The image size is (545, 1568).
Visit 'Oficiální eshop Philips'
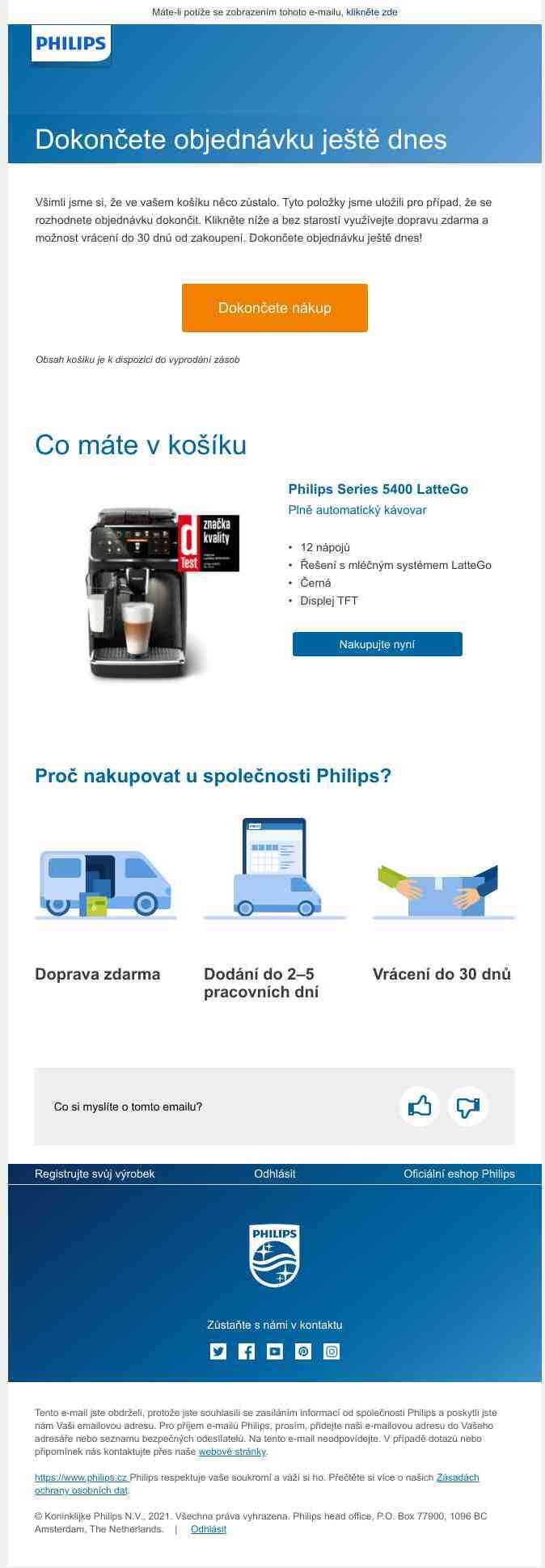click(x=458, y=1174)
